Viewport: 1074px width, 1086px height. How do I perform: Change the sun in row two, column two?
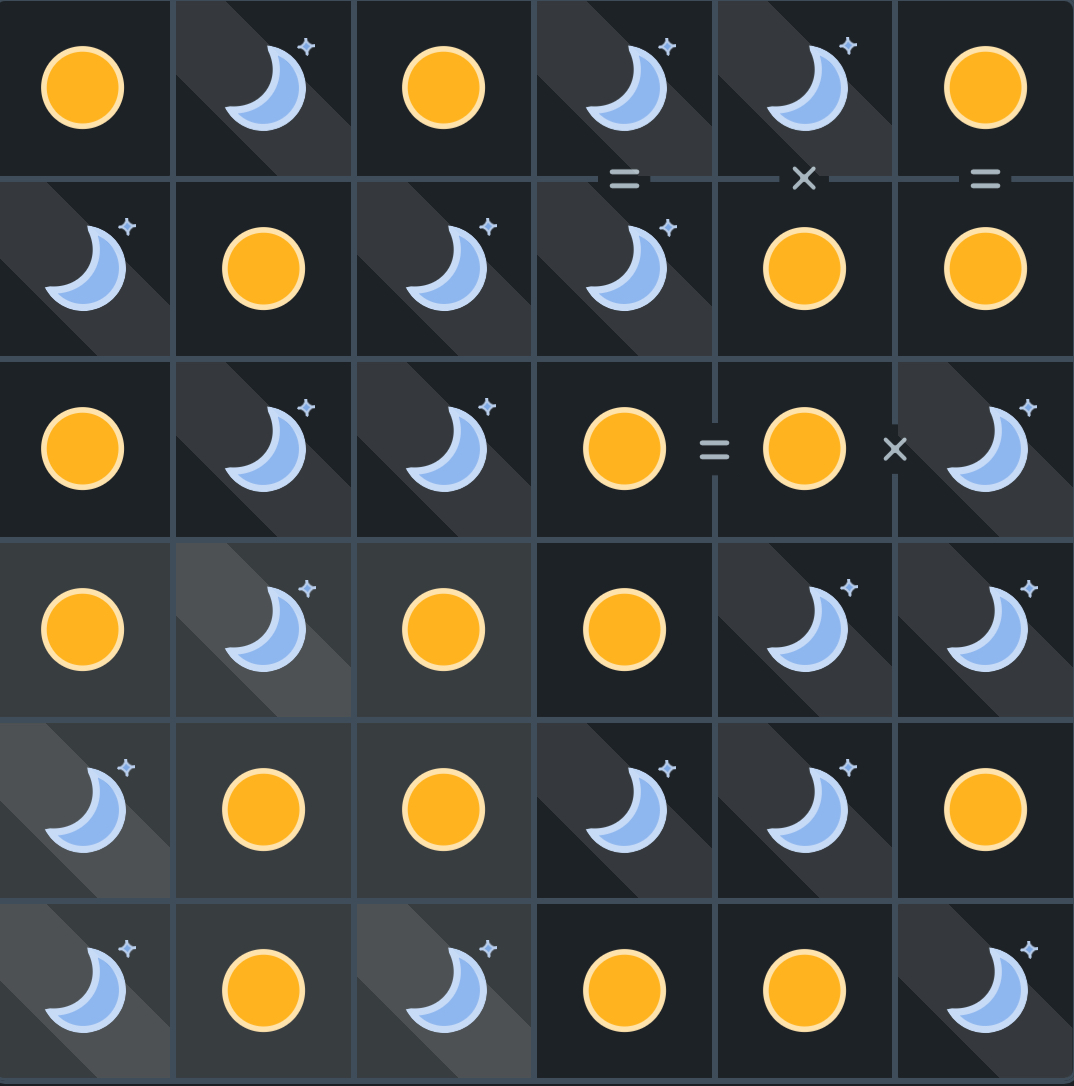click(x=263, y=268)
